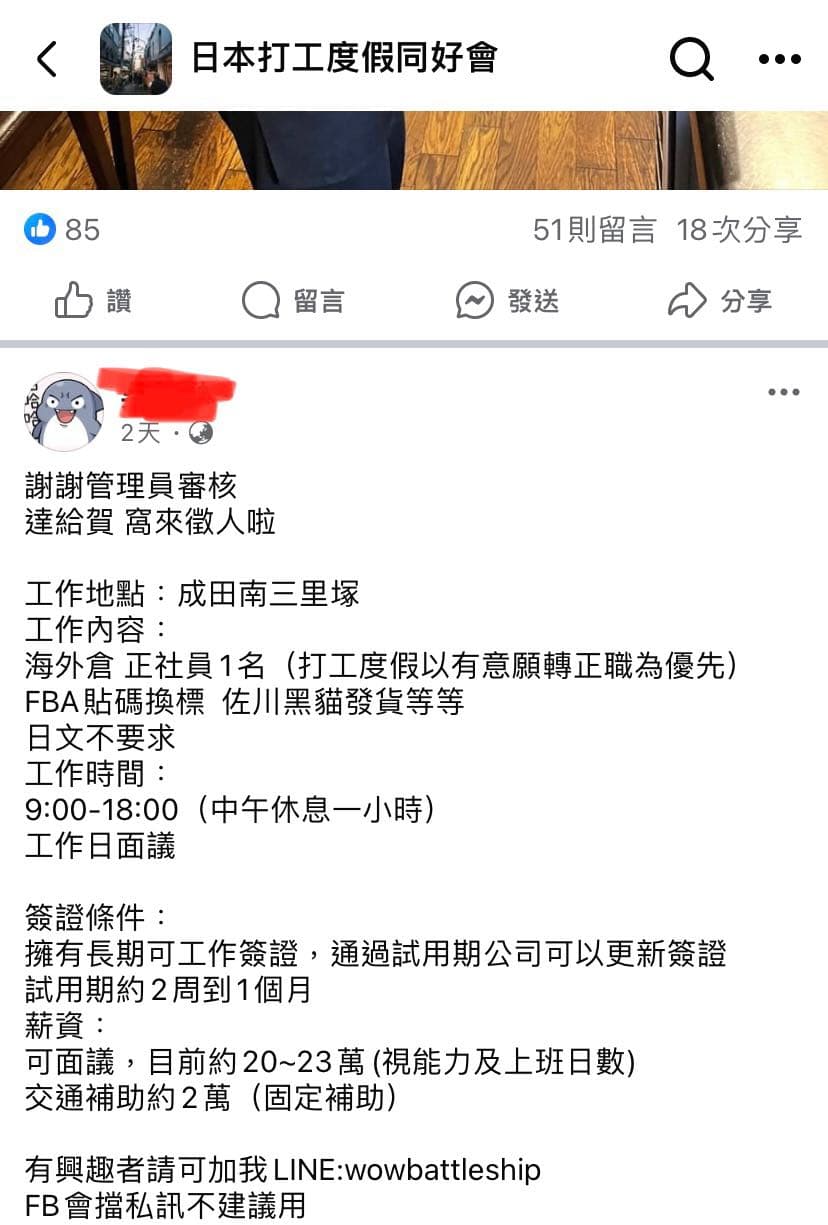Image resolution: width=828 pixels, height=1225 pixels.
Task: Open the photo above the reactions
Action: (x=414, y=150)
